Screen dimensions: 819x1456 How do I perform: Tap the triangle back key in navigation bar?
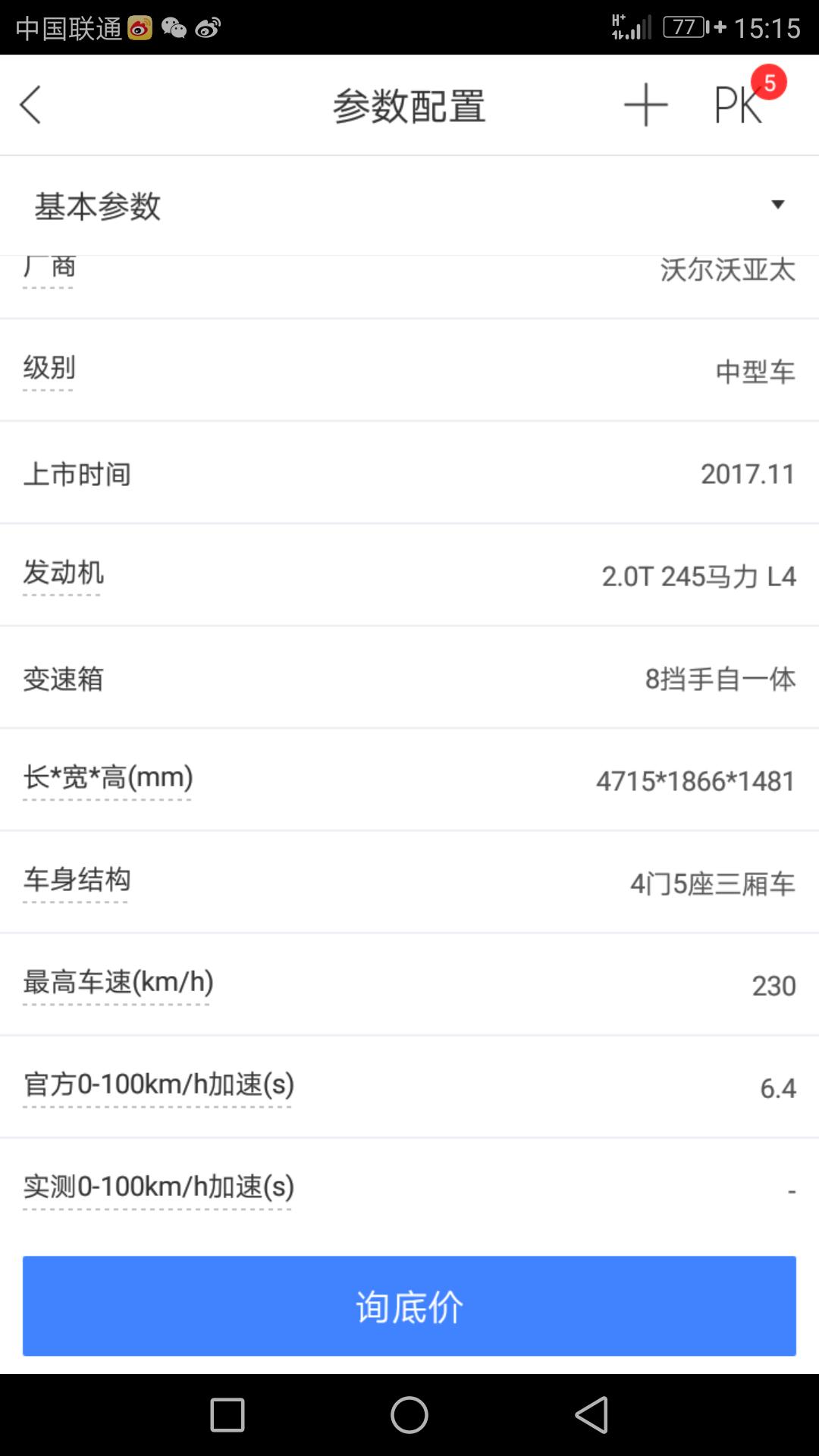[593, 1415]
